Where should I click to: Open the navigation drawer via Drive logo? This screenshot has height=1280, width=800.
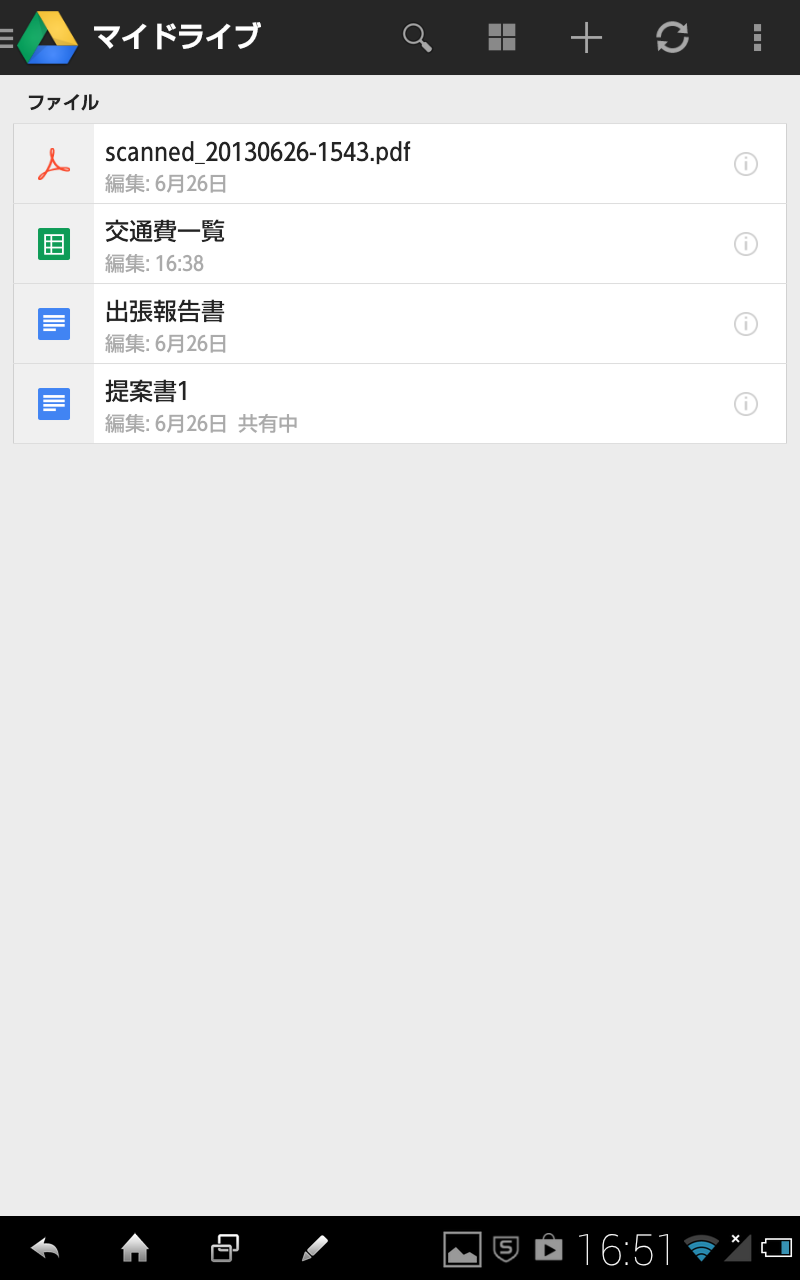(x=40, y=37)
